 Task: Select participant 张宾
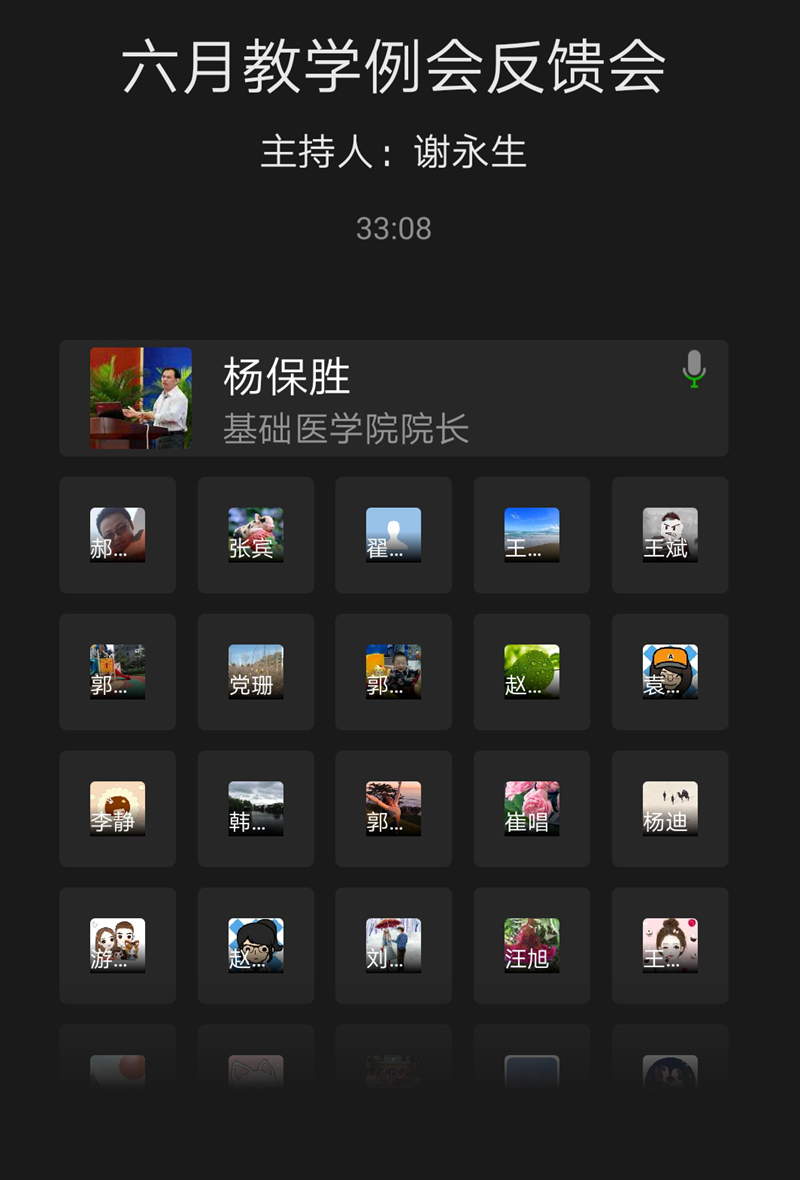coord(255,535)
